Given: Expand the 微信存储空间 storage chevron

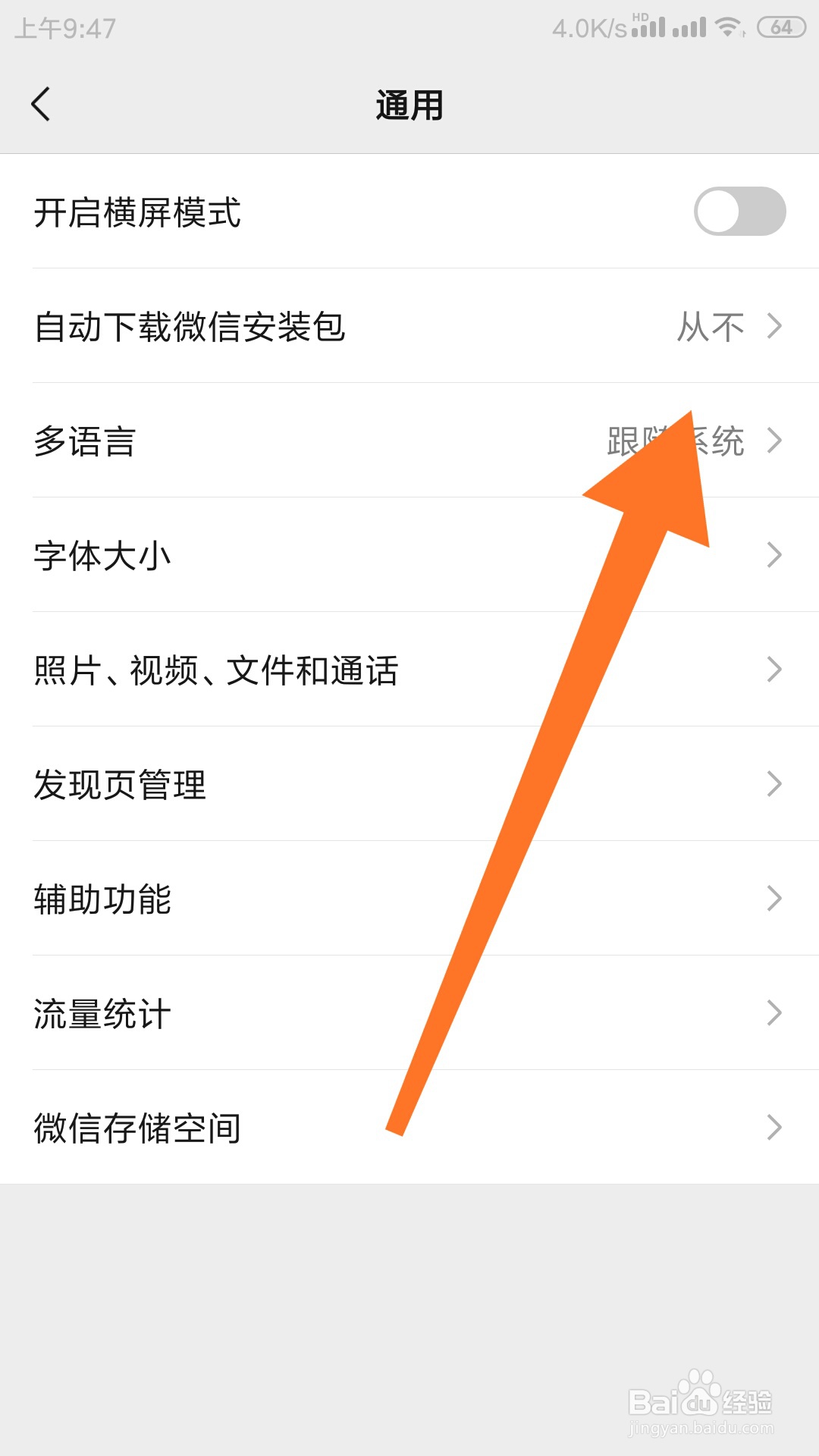Looking at the screenshot, I should [x=775, y=1128].
